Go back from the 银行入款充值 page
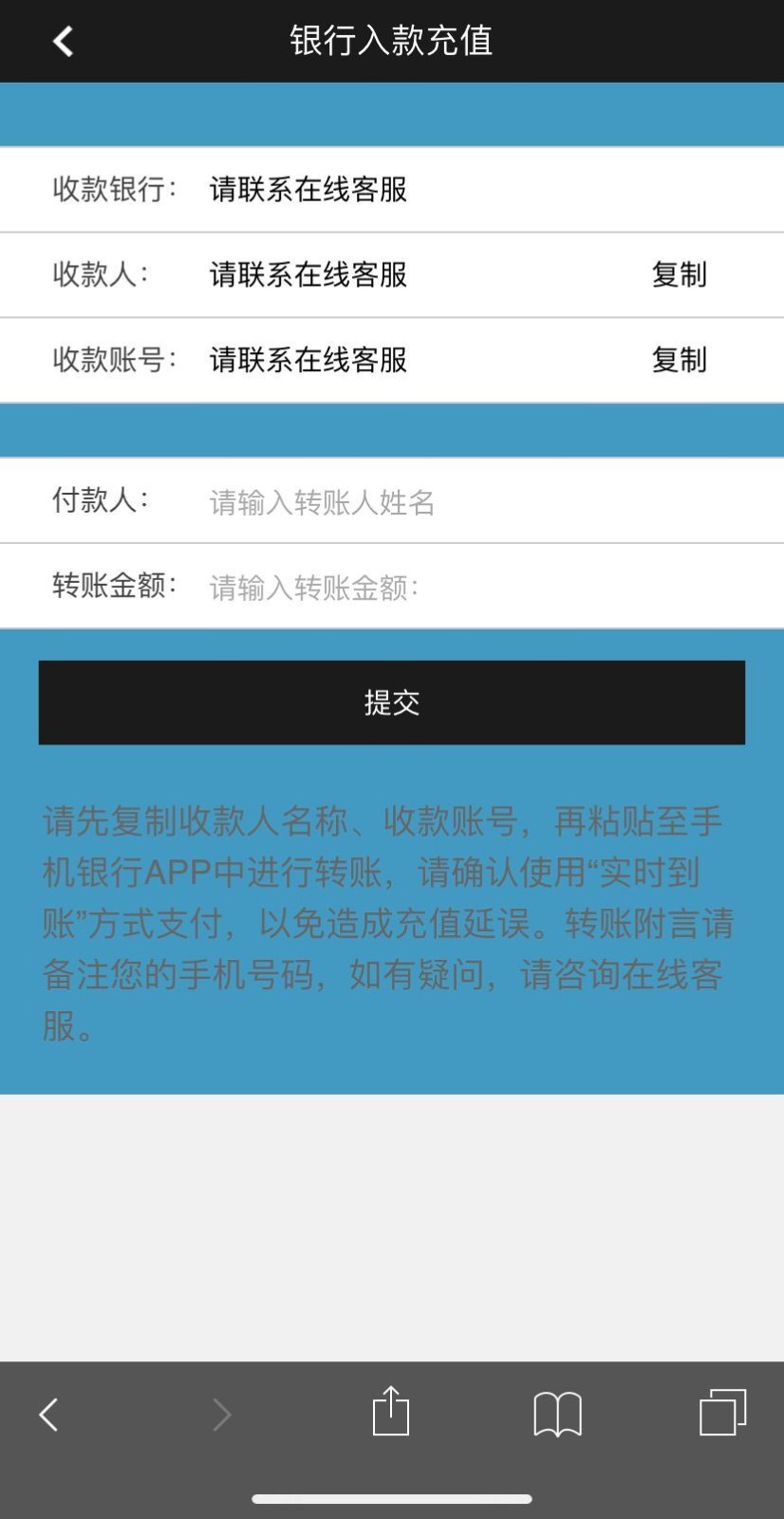The width and height of the screenshot is (784, 1519). [63, 41]
